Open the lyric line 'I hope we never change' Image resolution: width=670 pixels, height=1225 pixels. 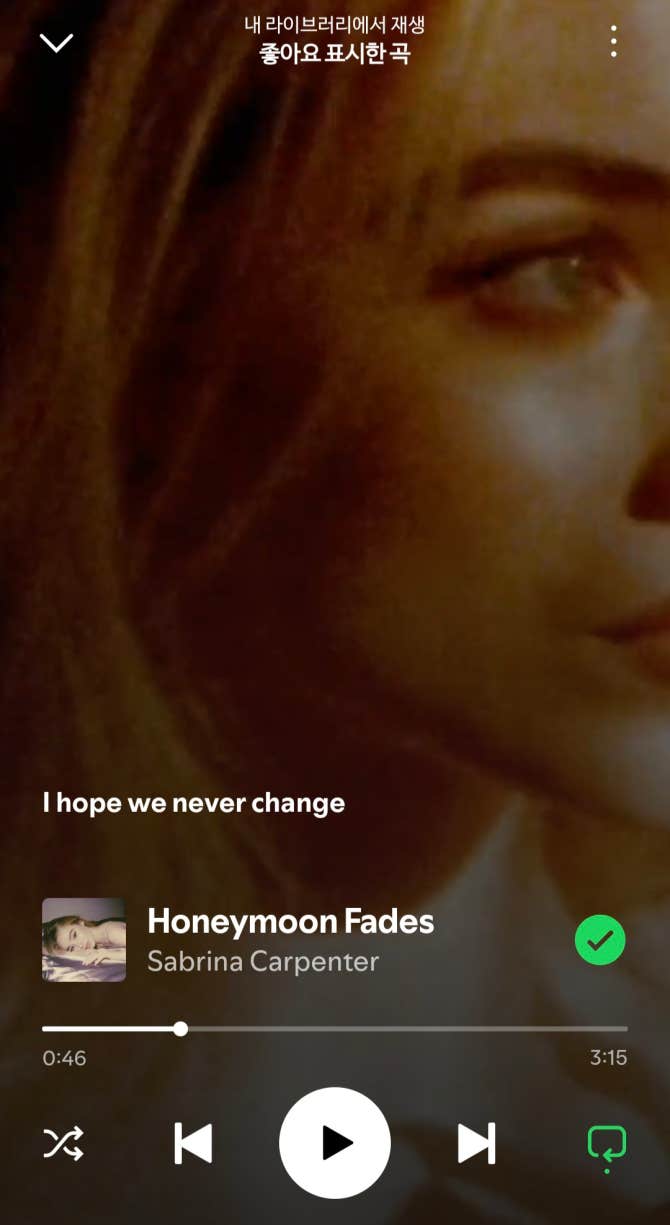tap(194, 803)
